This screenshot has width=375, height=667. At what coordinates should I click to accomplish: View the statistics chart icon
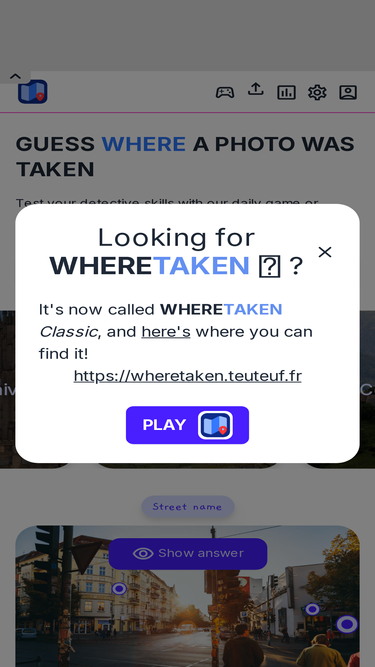(x=287, y=92)
